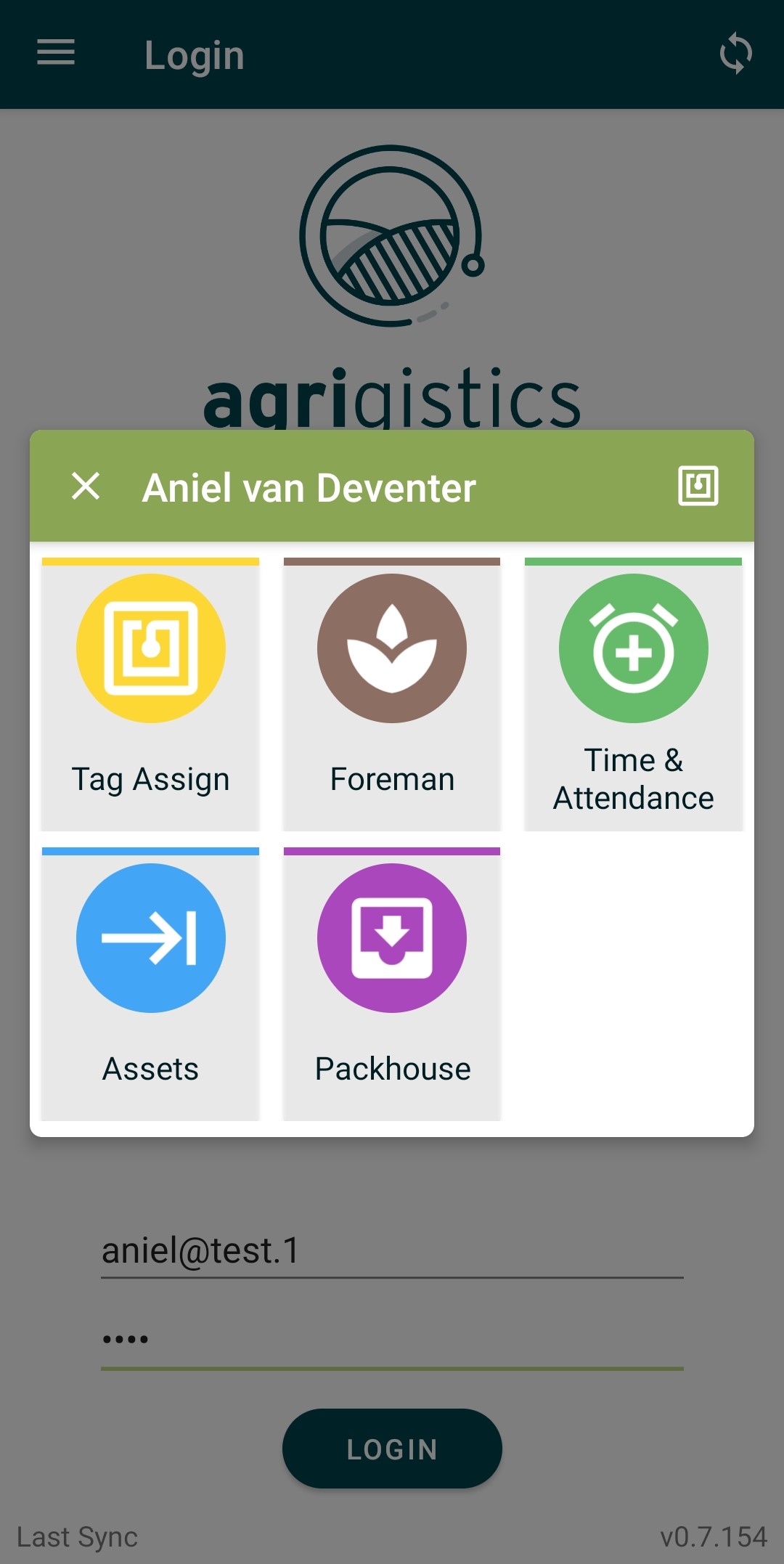Viewport: 784px width, 1564px height.
Task: Open Time & Attendance
Action: 633,694
